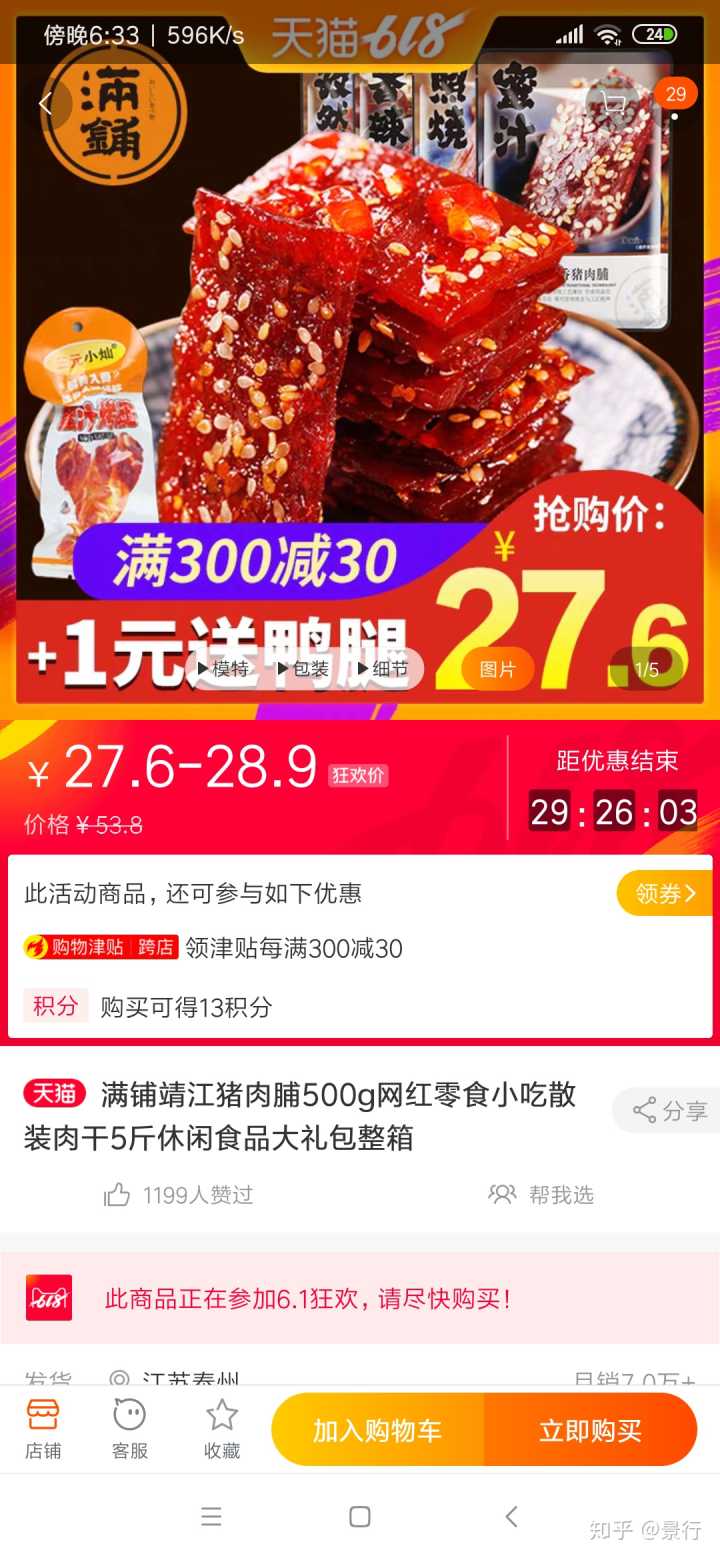Jump to the 包装 video segment
Screen dimensions: 720x1560
[x=303, y=669]
